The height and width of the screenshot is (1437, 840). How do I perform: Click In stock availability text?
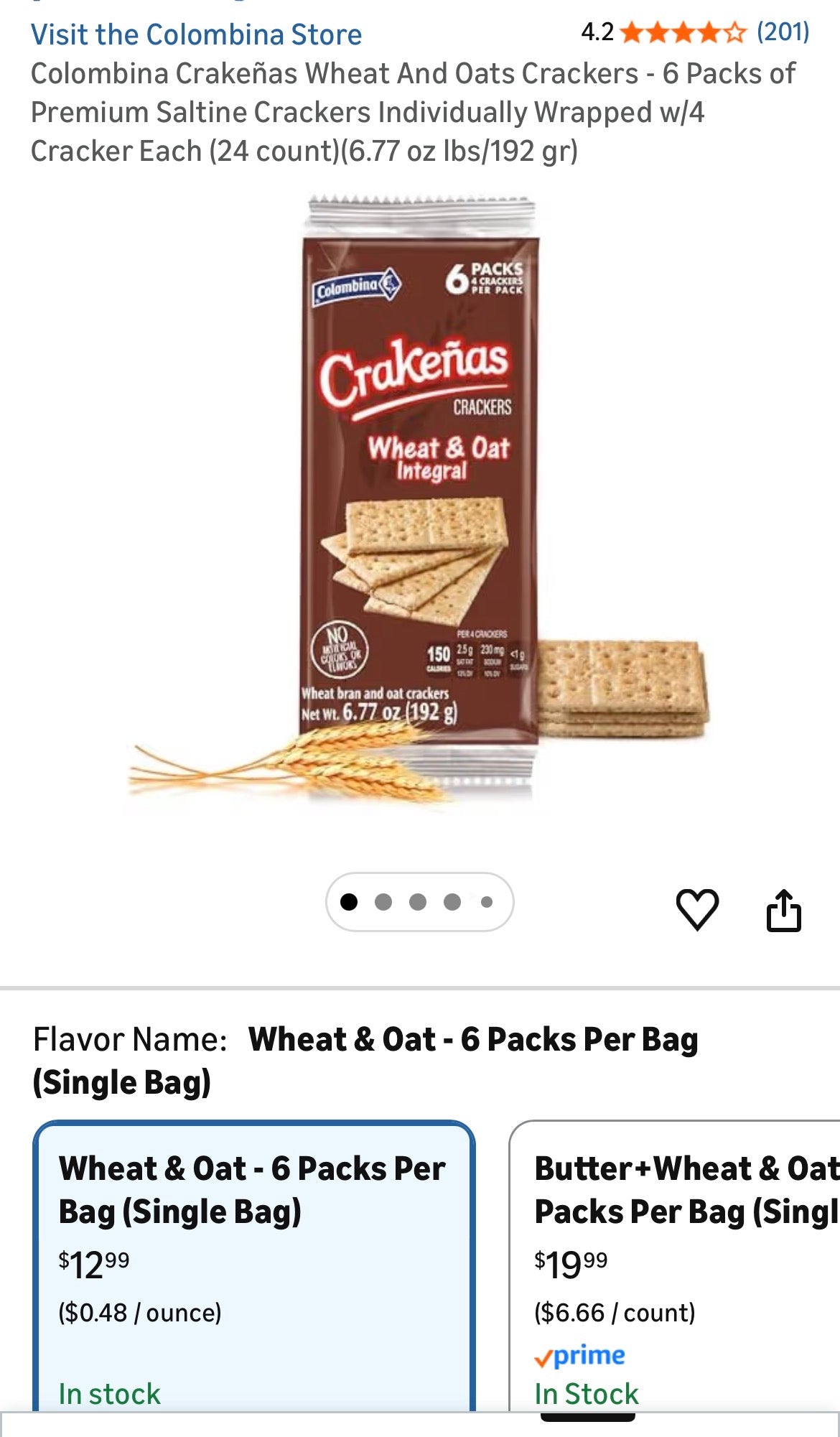point(108,1392)
